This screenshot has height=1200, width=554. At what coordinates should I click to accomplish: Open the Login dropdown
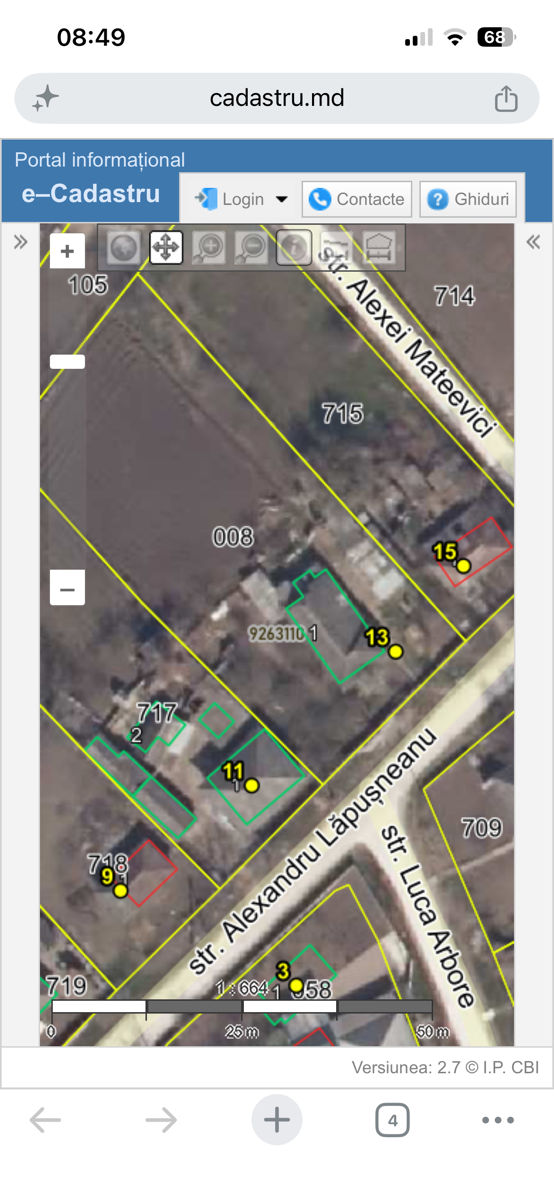241,199
